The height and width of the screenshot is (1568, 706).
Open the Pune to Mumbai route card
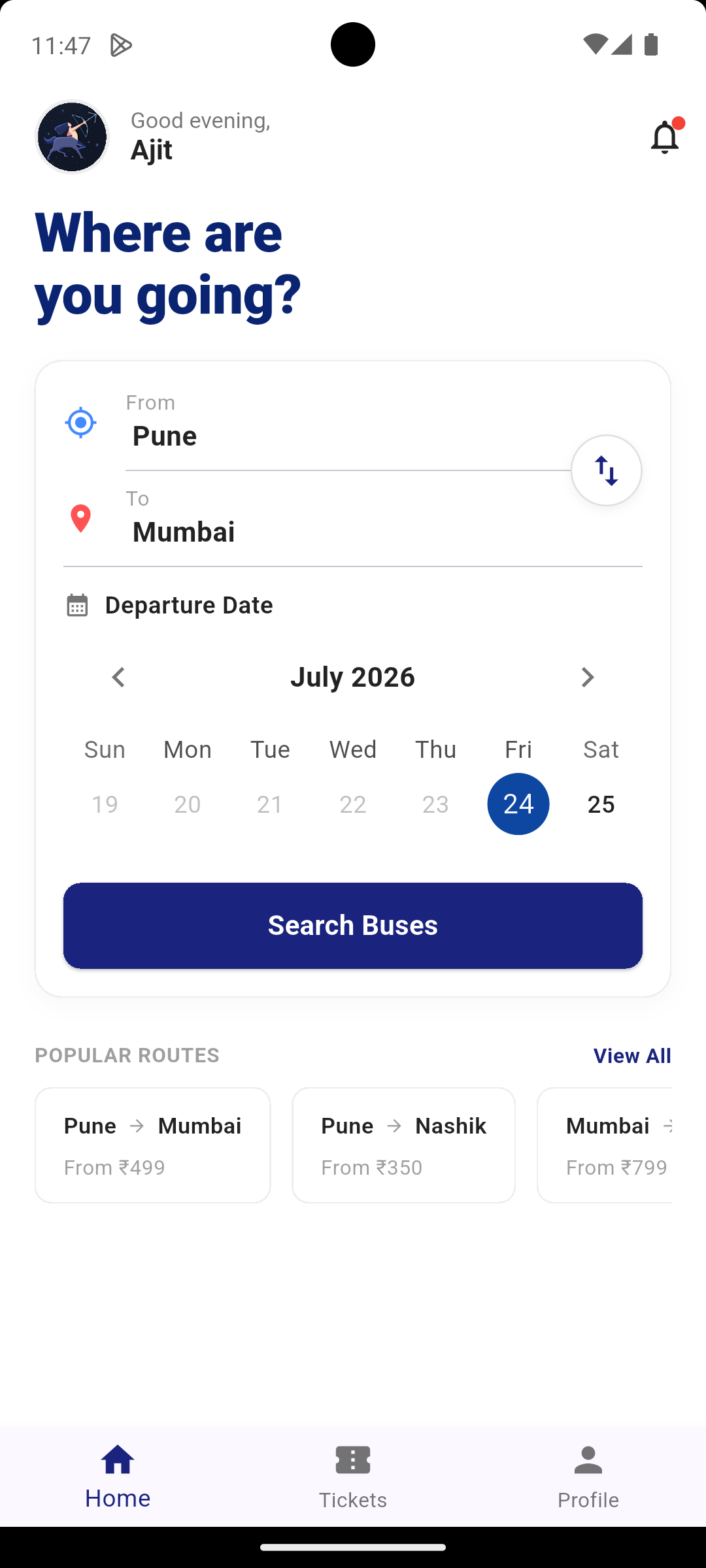[153, 1145]
